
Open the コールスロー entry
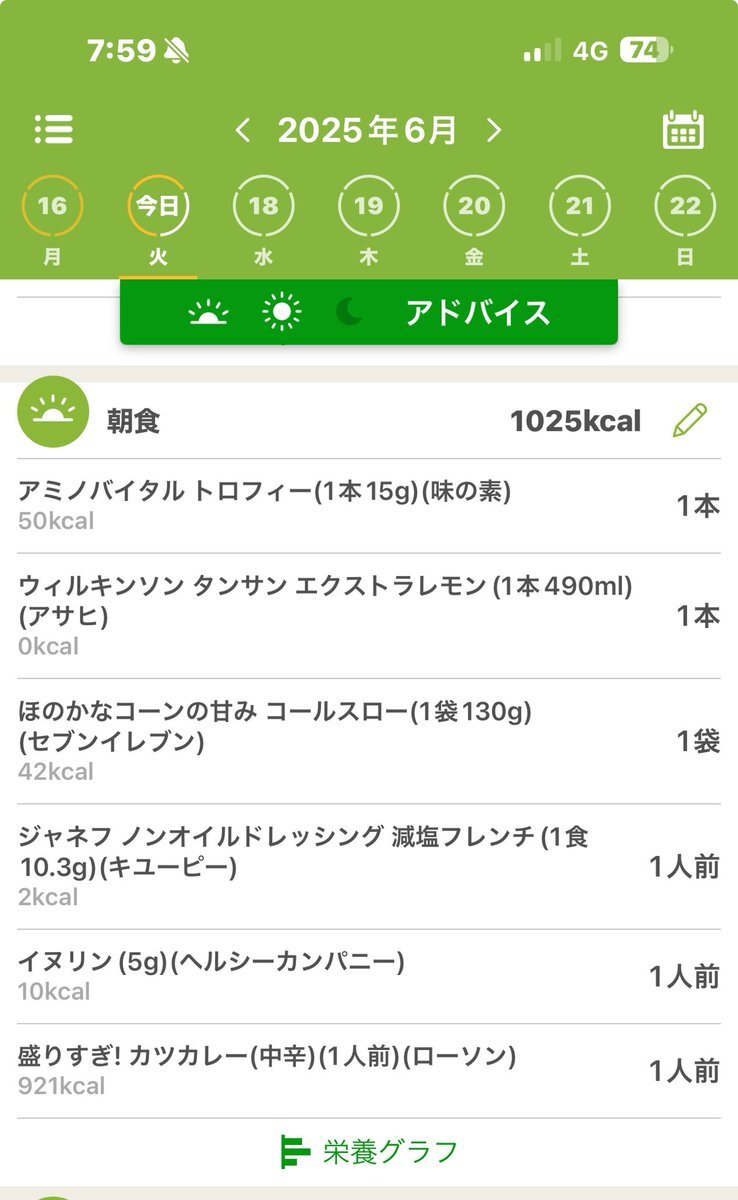pyautogui.click(x=369, y=741)
